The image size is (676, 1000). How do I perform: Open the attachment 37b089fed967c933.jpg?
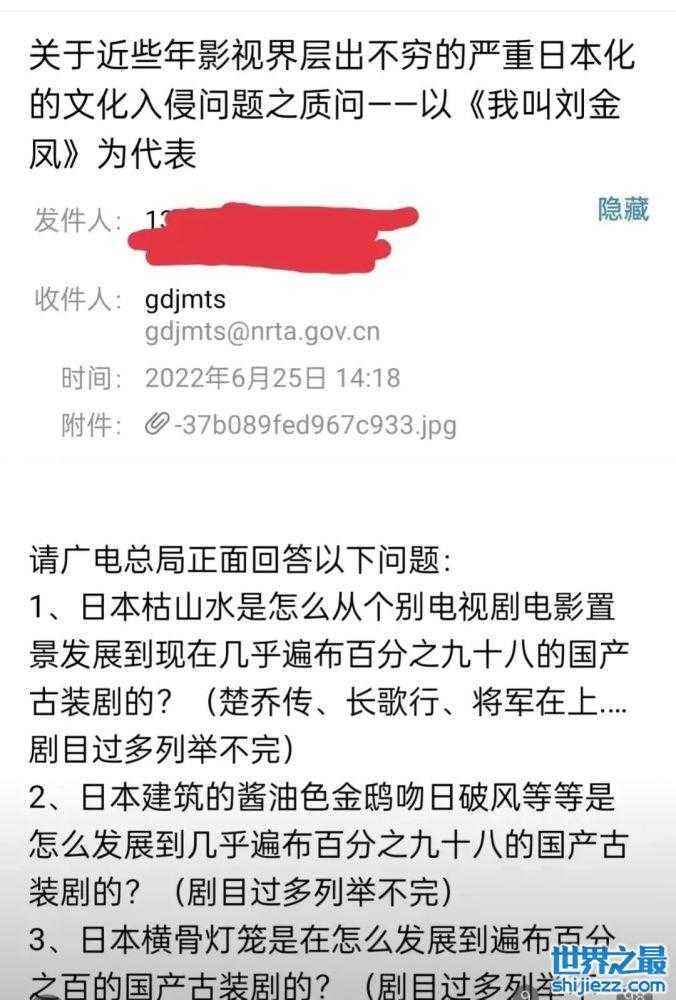click(301, 425)
